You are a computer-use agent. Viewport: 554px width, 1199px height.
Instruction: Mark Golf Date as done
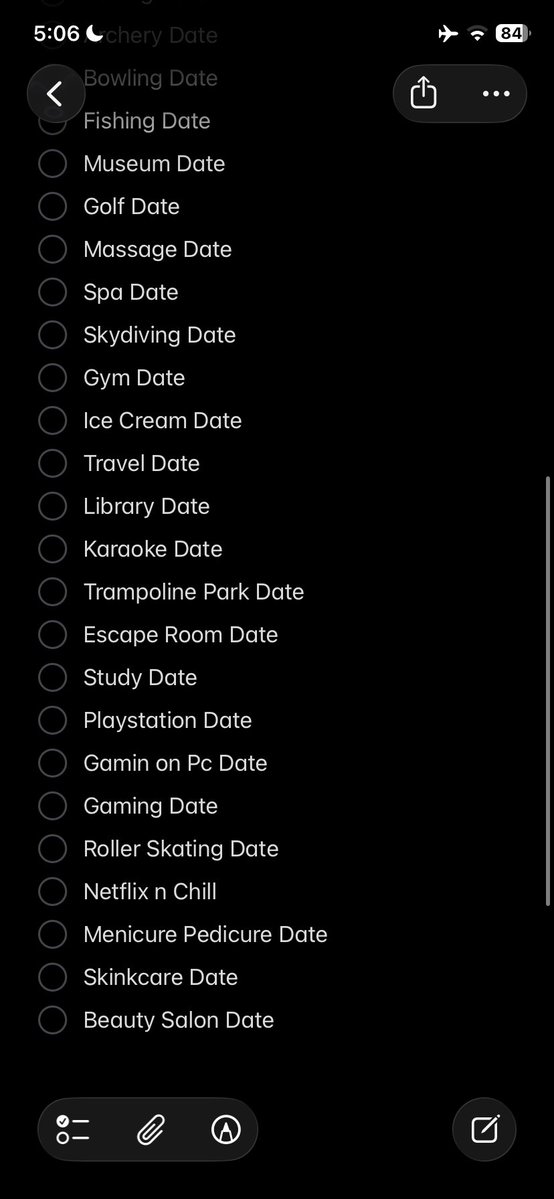pos(53,206)
